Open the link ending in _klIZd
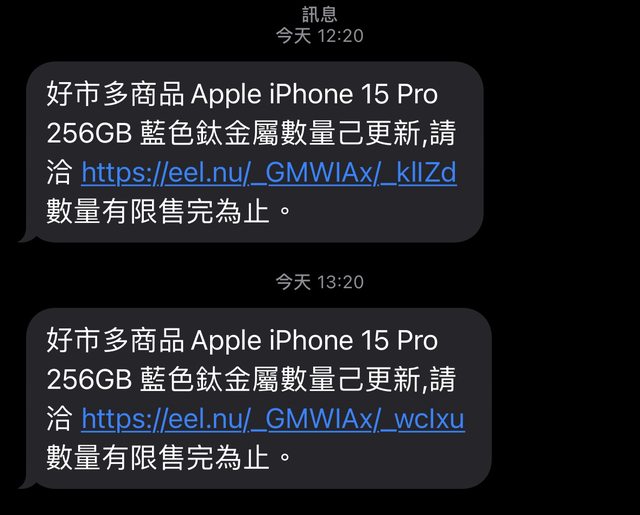Screen dimensions: 640x515 [x=268, y=173]
